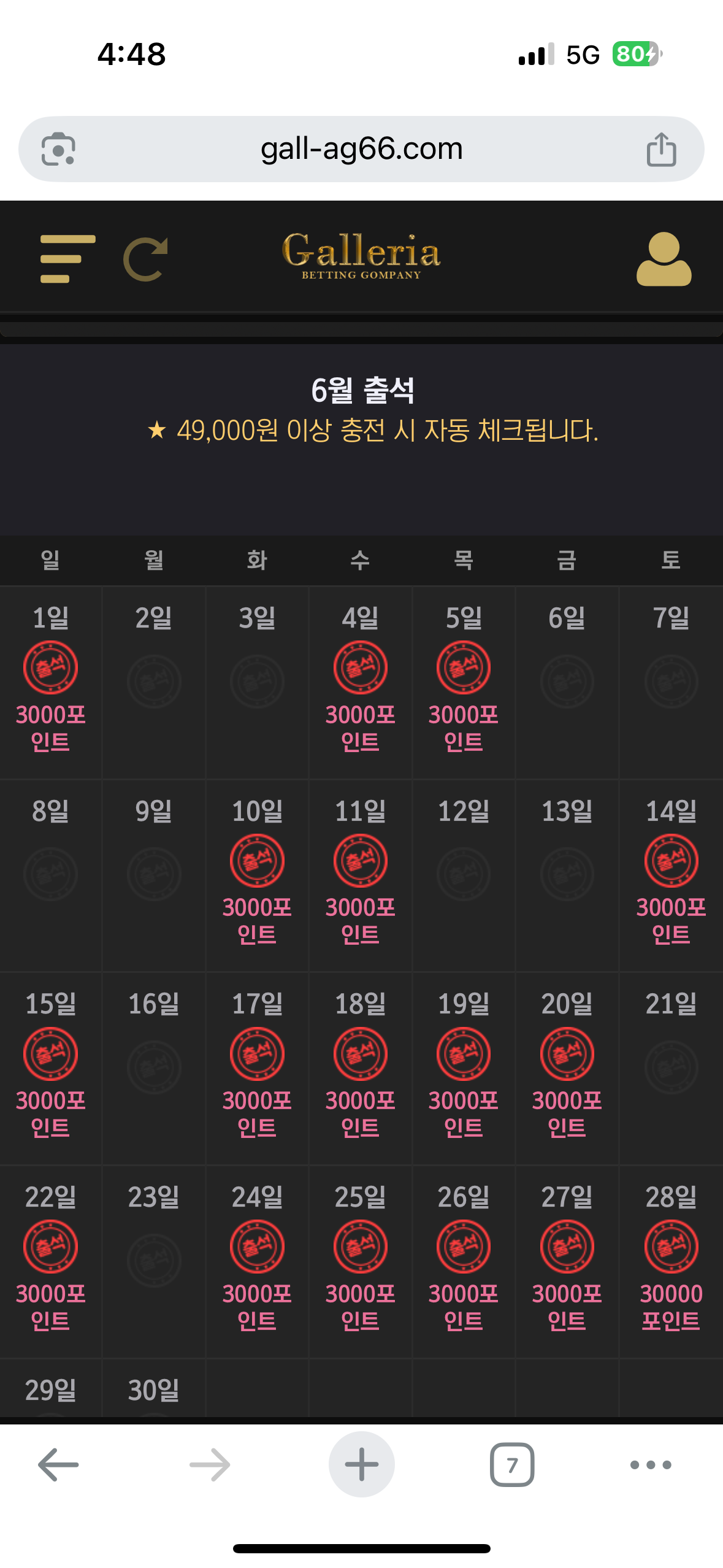Open a new browser tab
This screenshot has width=723, height=1568.
361,1464
